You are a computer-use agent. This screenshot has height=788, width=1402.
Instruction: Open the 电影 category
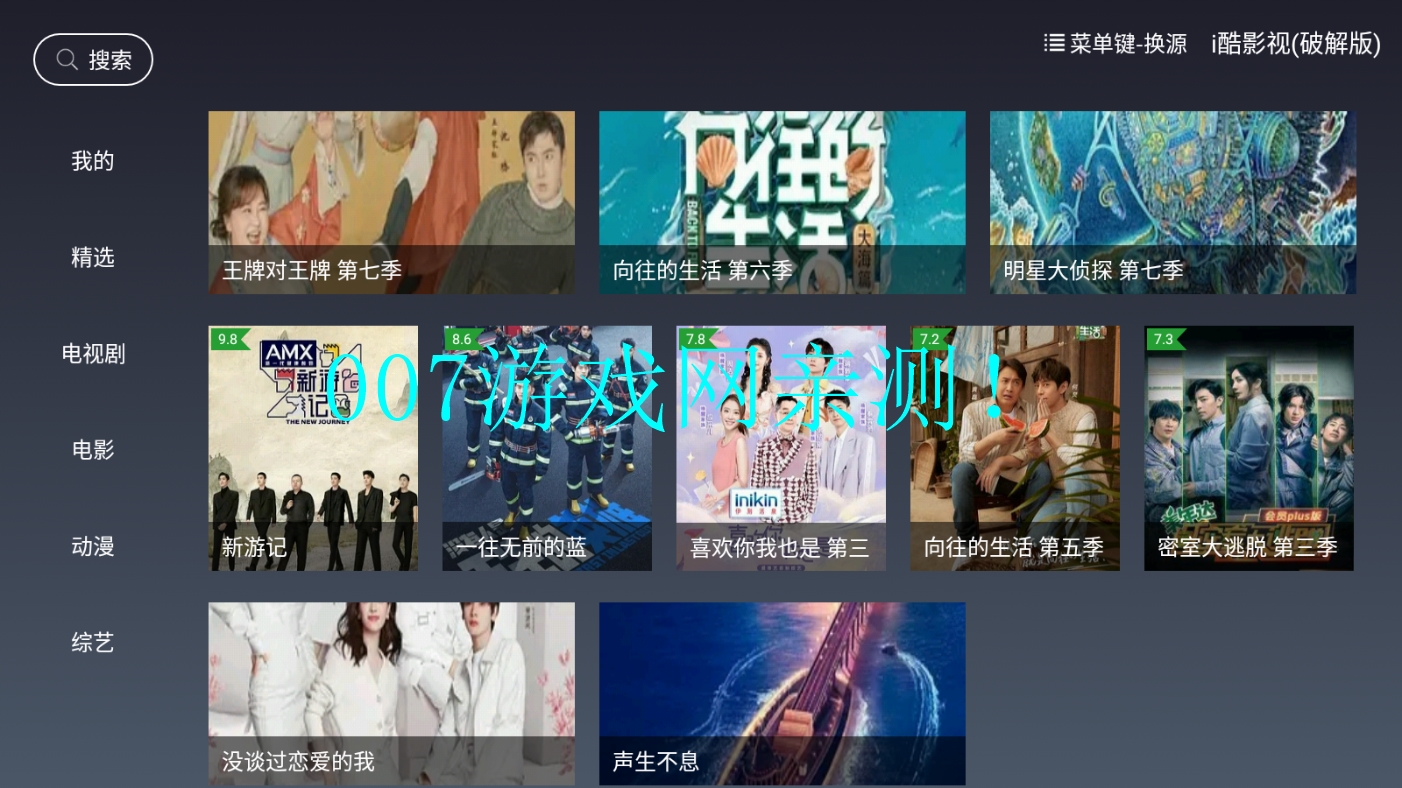point(93,450)
